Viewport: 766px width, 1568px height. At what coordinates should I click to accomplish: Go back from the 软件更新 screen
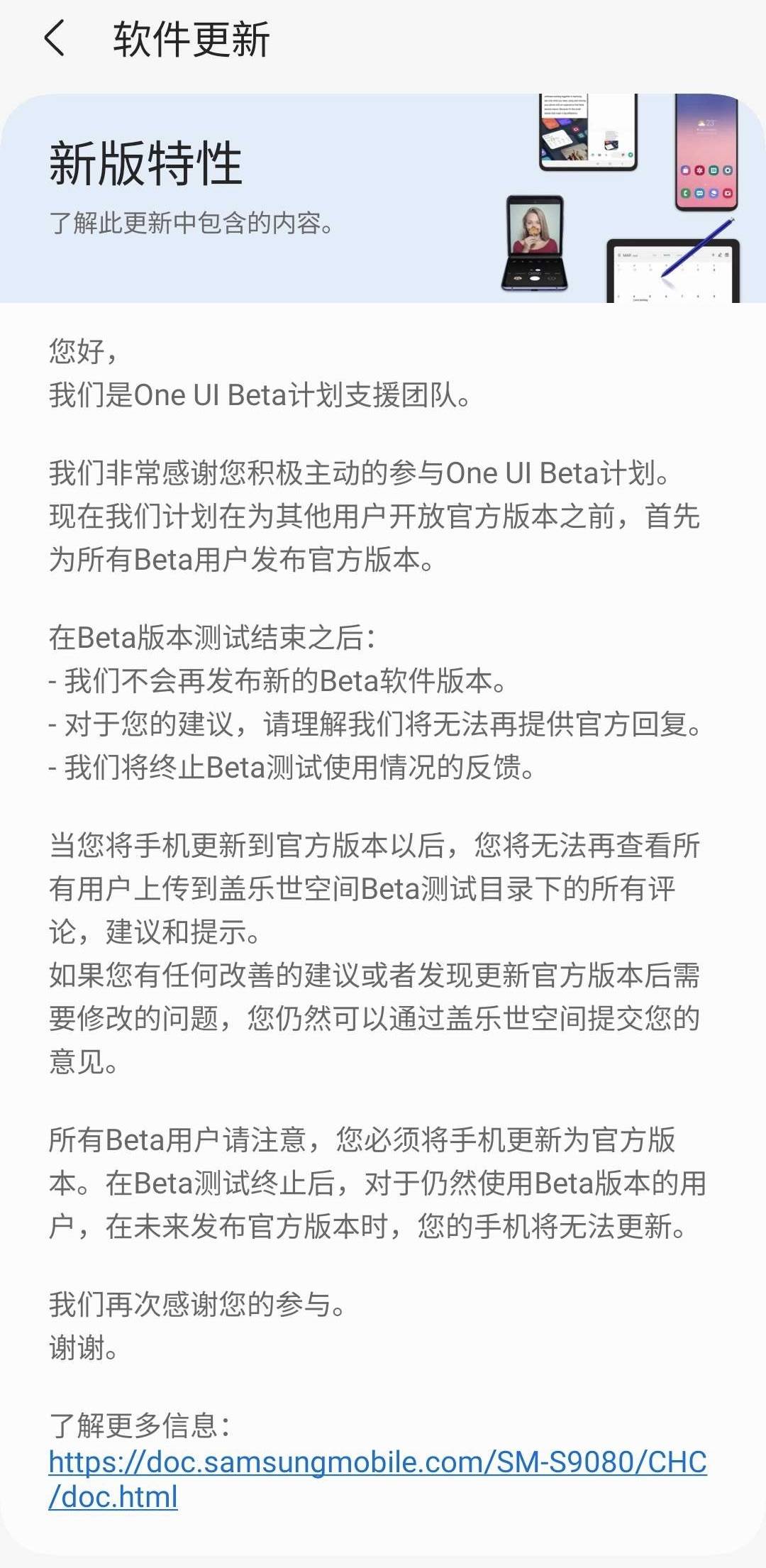[x=55, y=38]
